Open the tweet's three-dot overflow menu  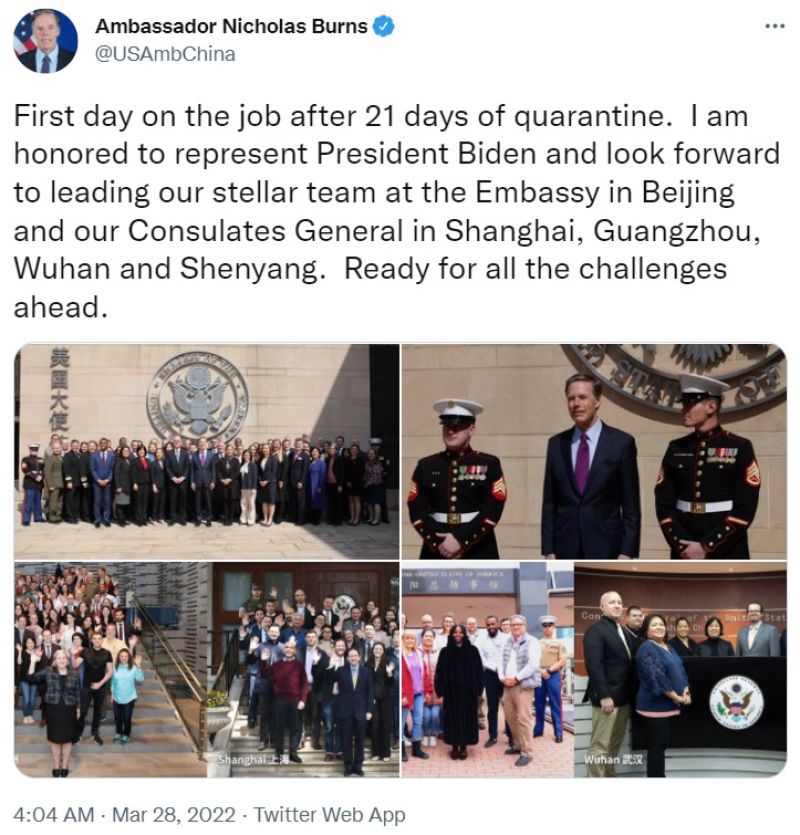774,26
